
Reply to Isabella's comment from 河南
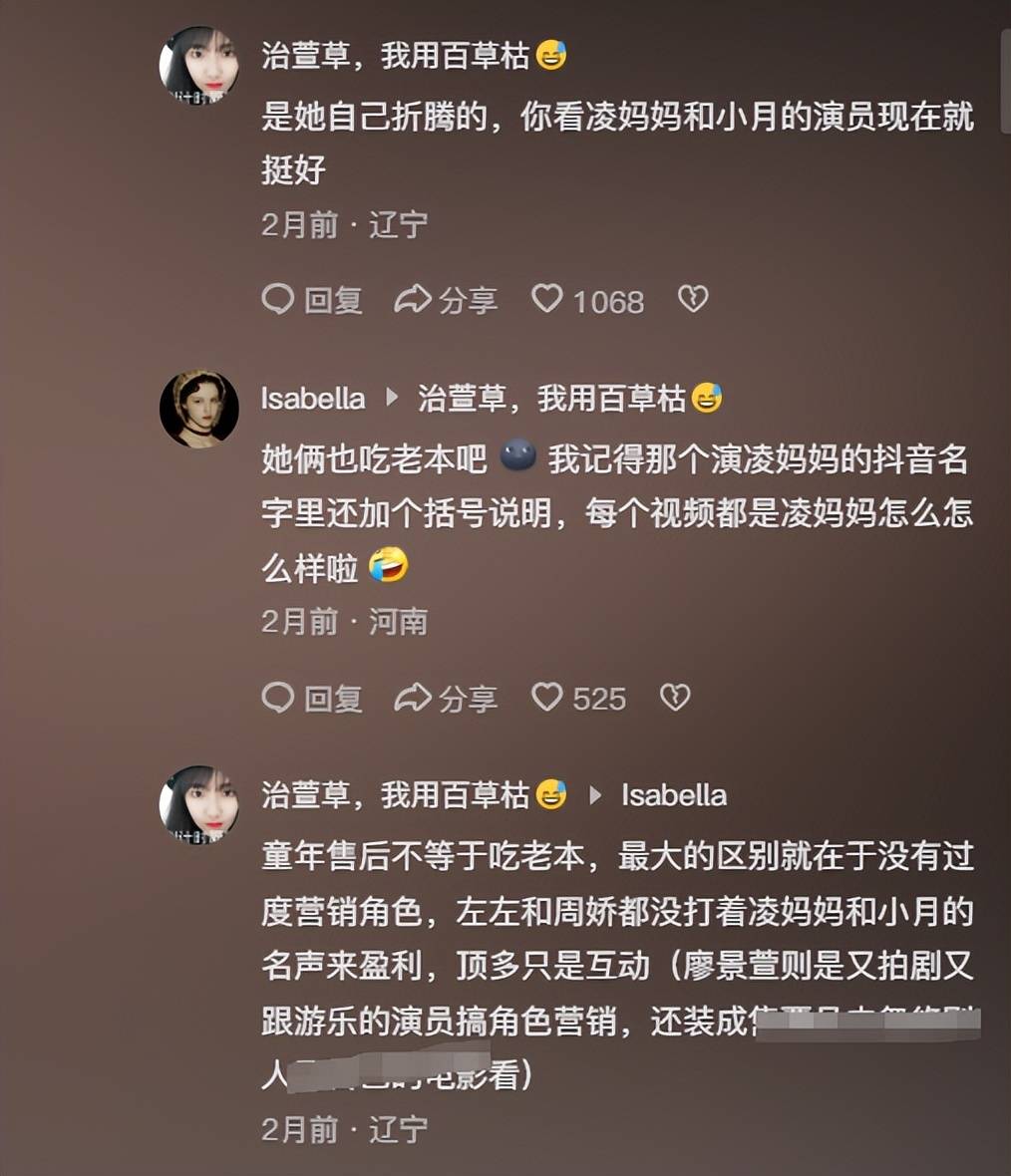tap(312, 698)
